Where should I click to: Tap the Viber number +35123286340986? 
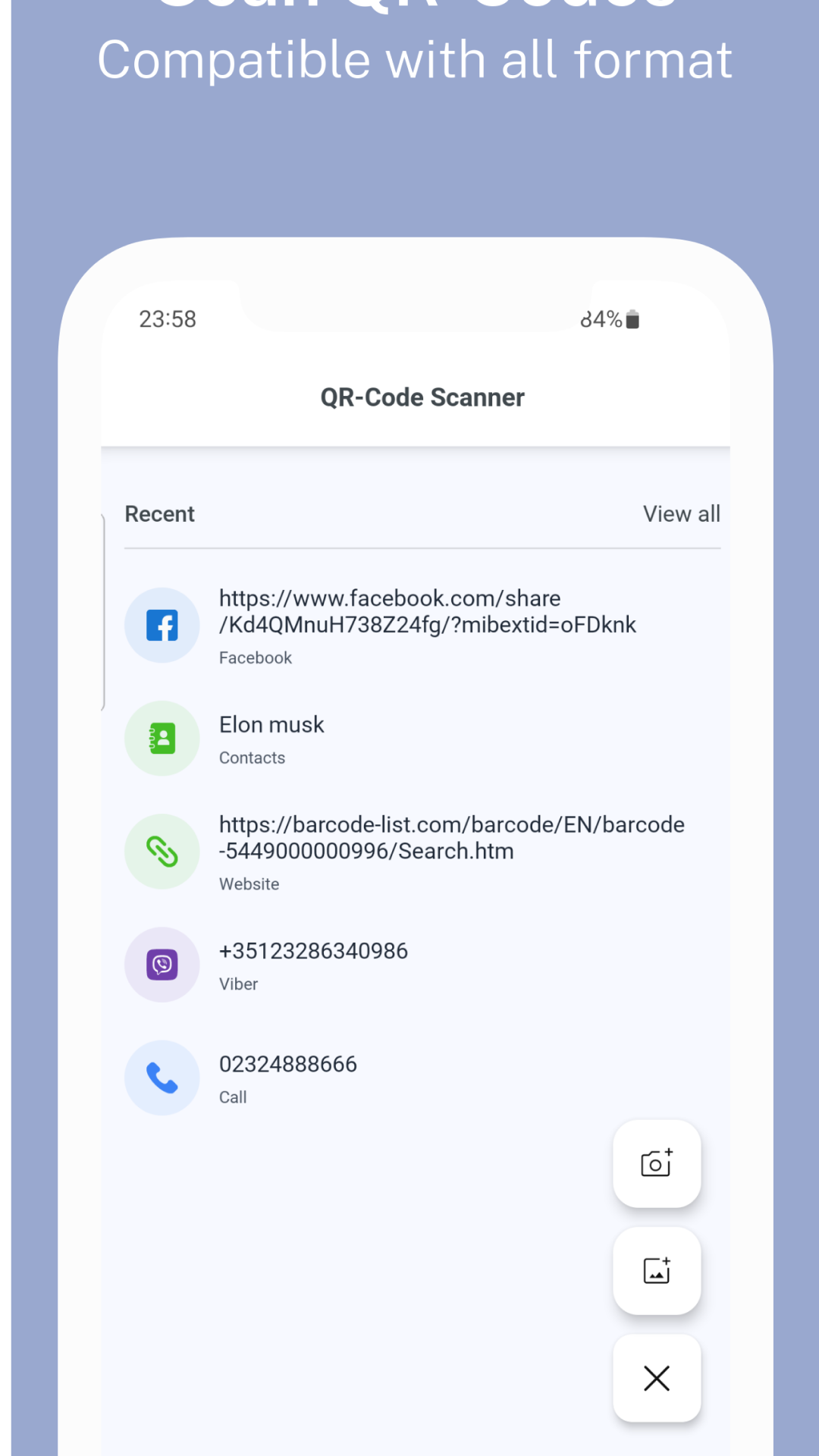click(x=313, y=950)
